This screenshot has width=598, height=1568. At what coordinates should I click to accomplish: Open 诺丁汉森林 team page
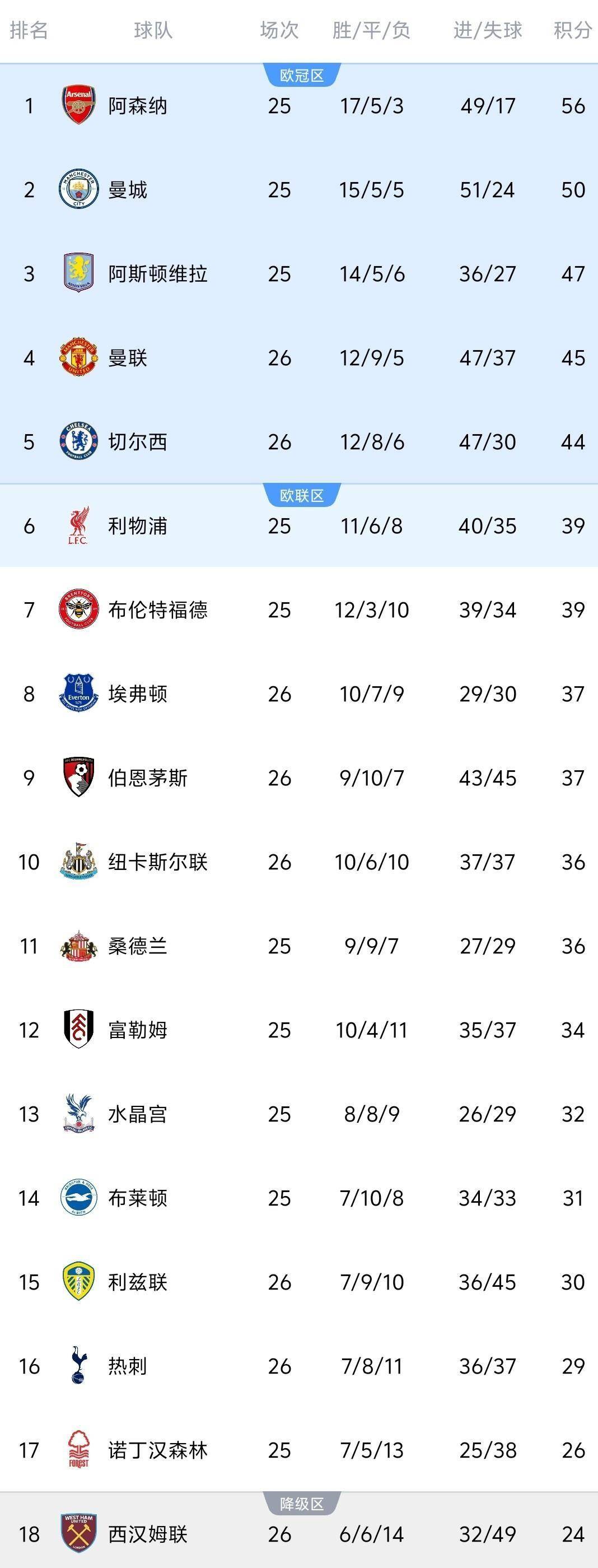[157, 1450]
